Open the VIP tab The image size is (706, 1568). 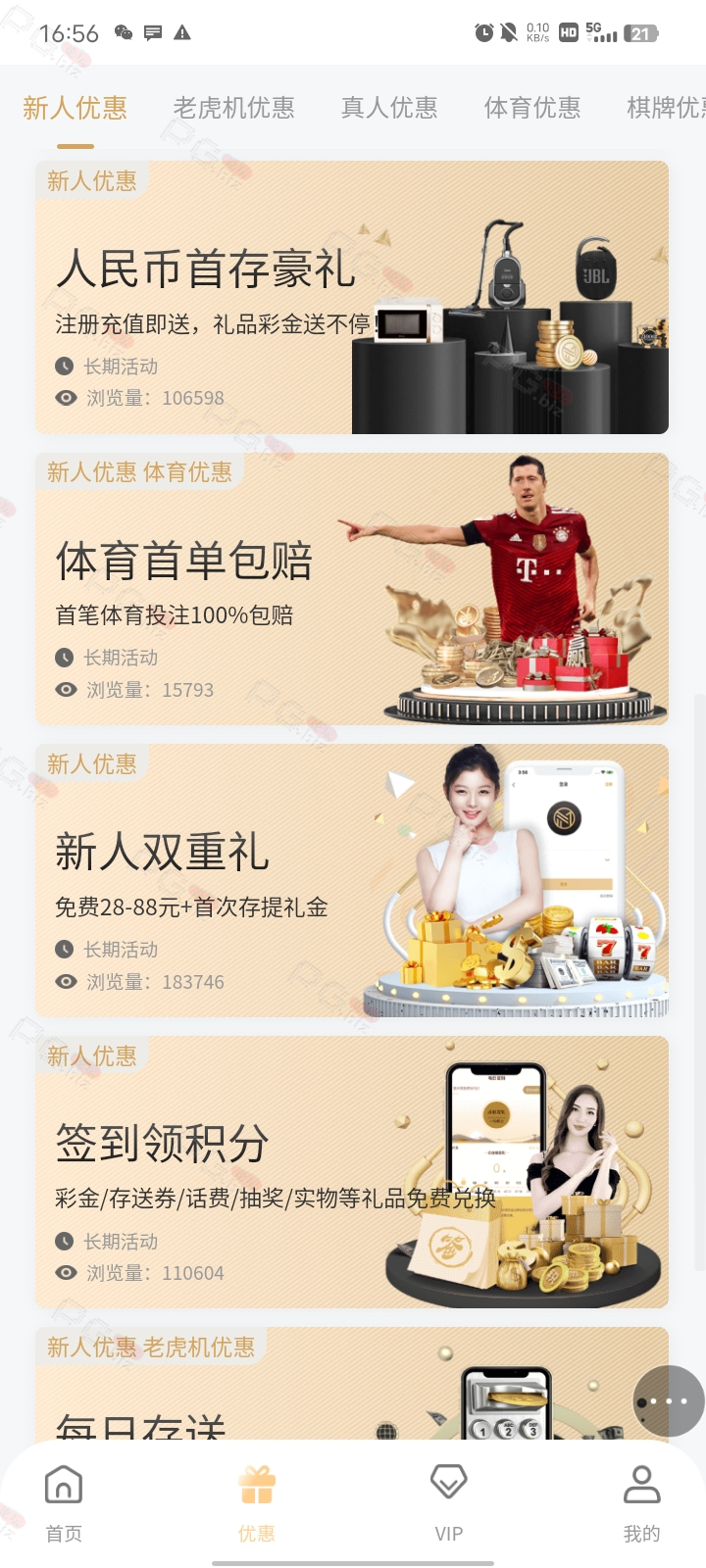click(449, 1504)
